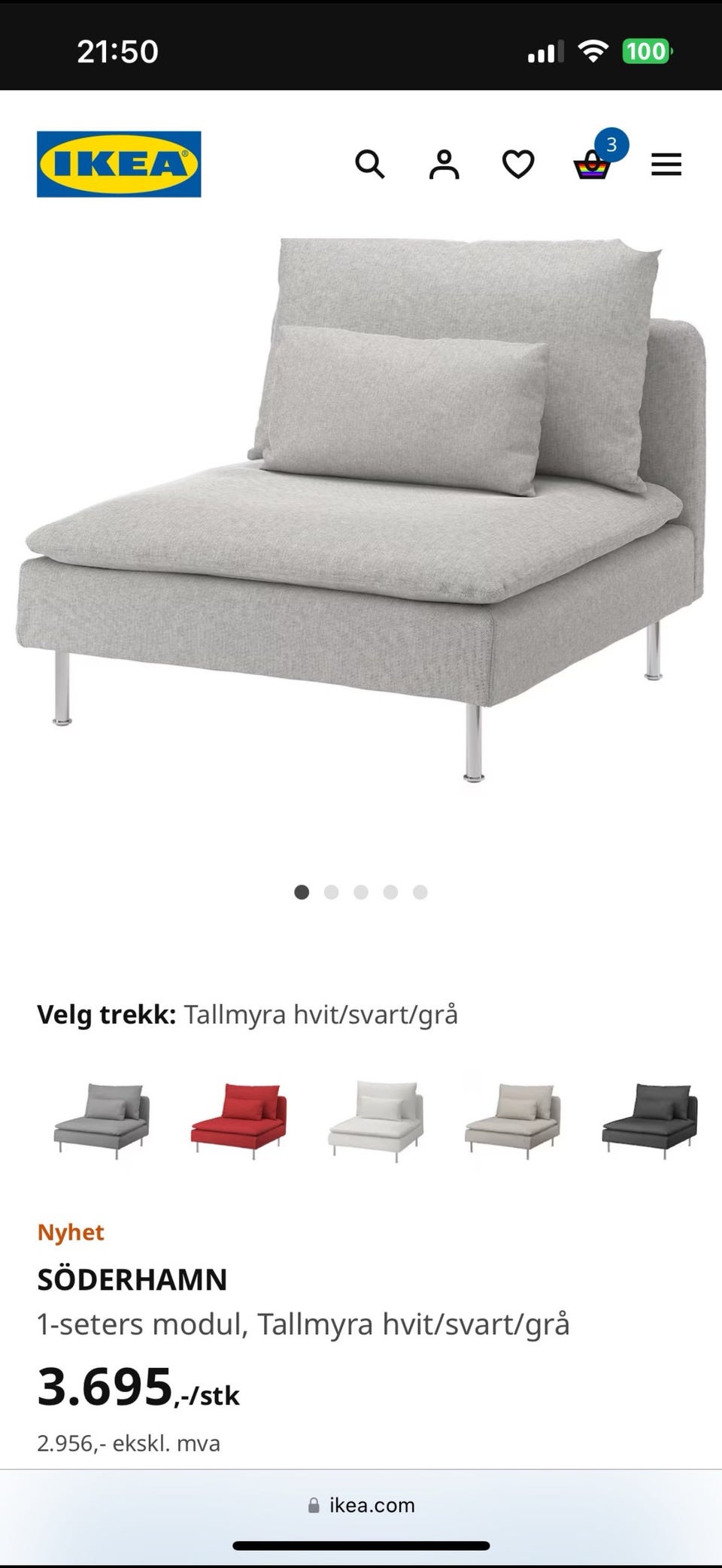This screenshot has width=722, height=1568.
Task: Open the wishlist favorites
Action: [x=517, y=164]
